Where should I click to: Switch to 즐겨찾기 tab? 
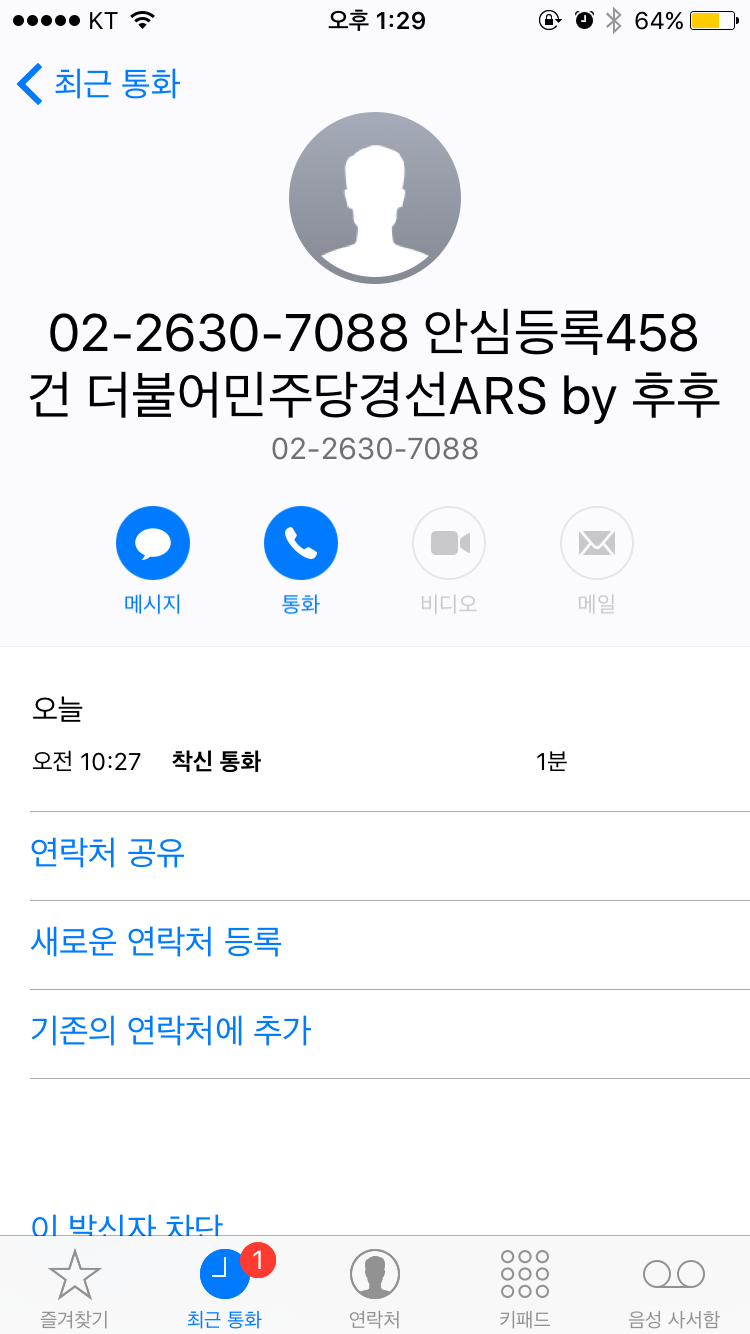[x=75, y=1287]
